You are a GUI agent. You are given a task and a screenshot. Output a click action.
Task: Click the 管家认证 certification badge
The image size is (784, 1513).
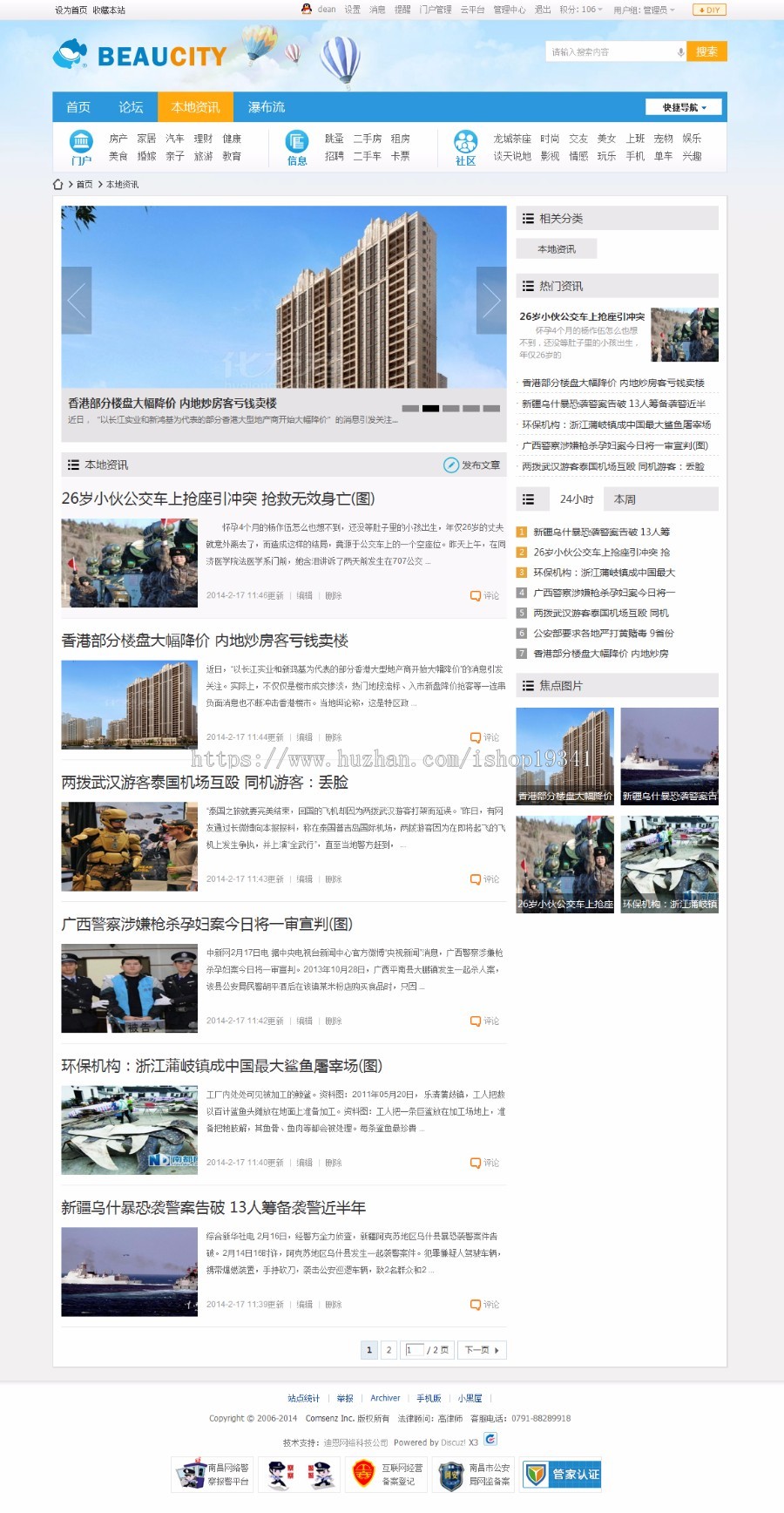[x=560, y=1475]
